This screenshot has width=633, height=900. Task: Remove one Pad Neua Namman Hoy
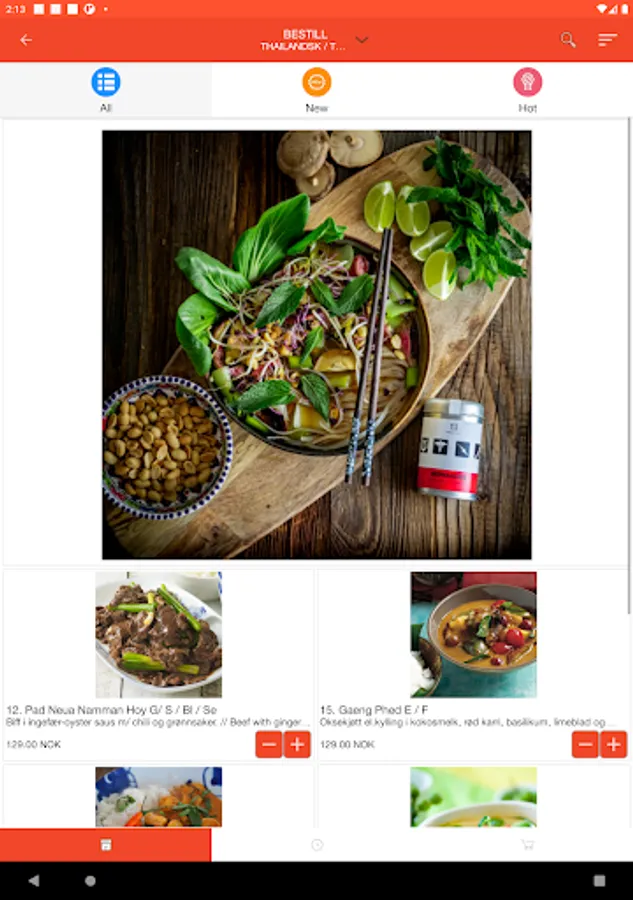(x=269, y=744)
